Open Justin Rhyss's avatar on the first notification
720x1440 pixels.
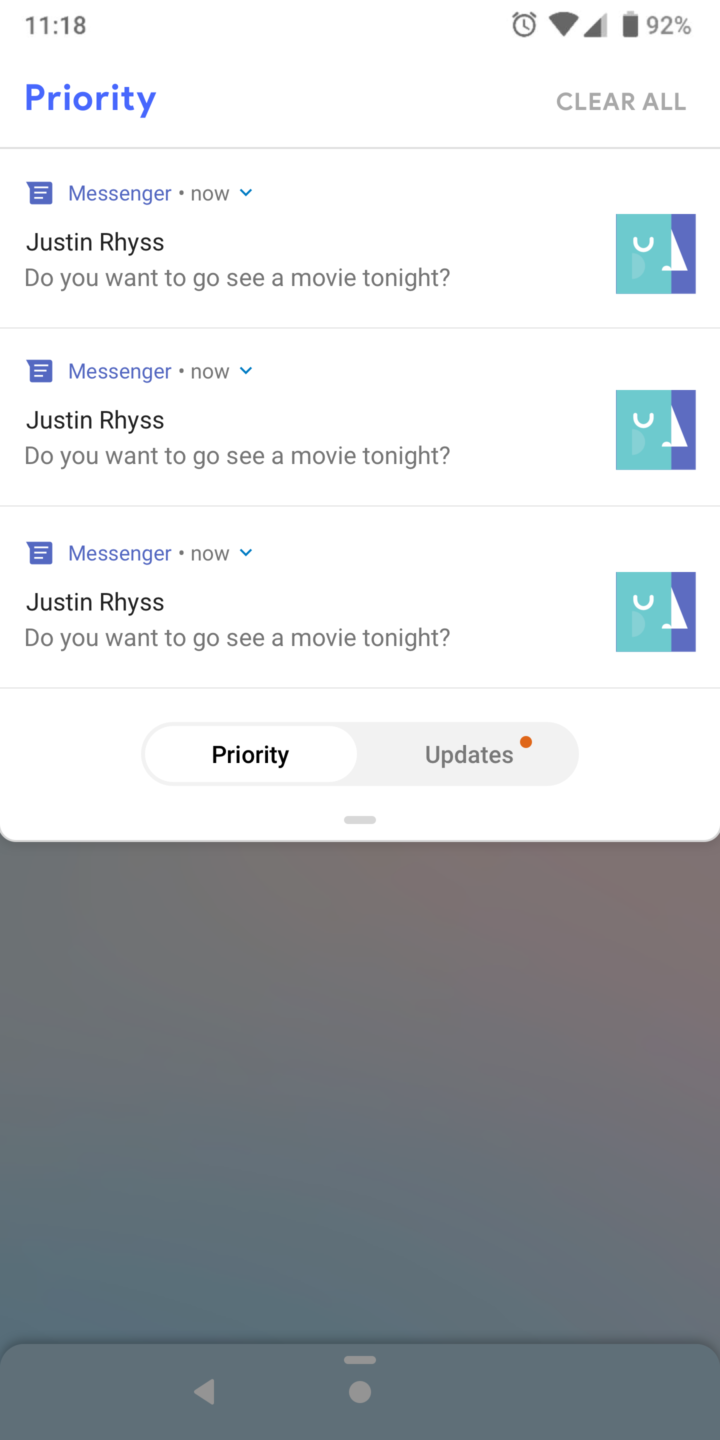(655, 254)
